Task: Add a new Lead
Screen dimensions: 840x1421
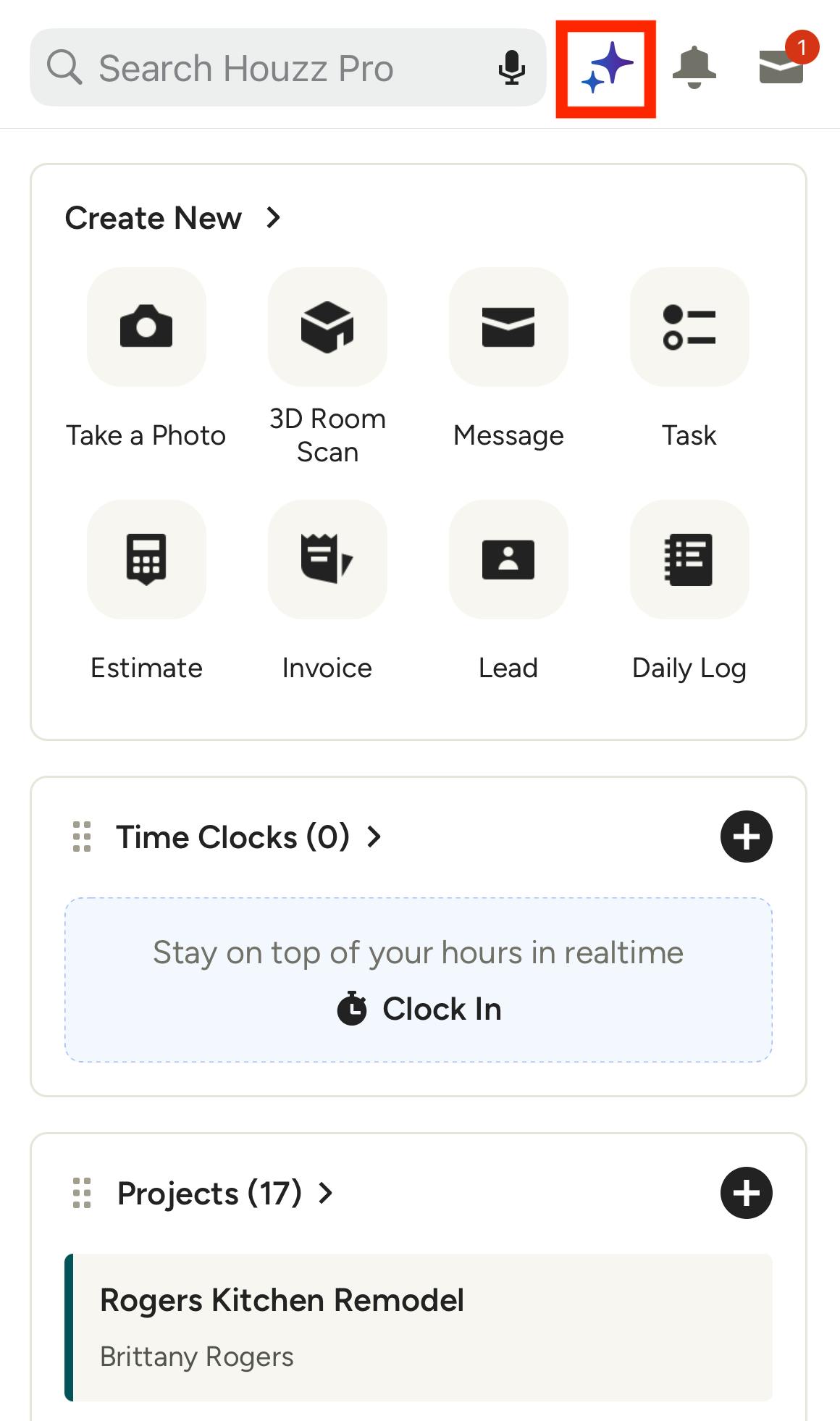Action: [508, 591]
